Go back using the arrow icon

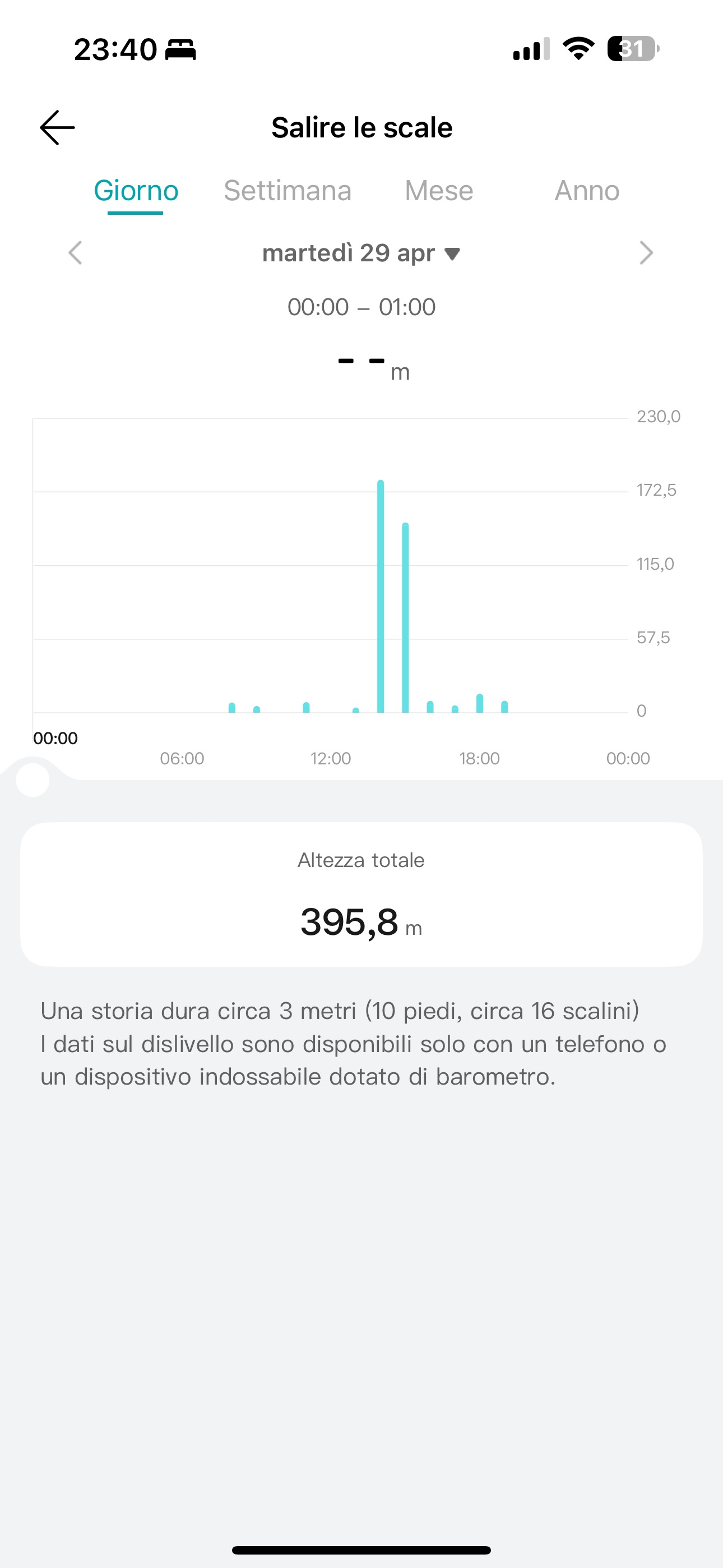(57, 128)
